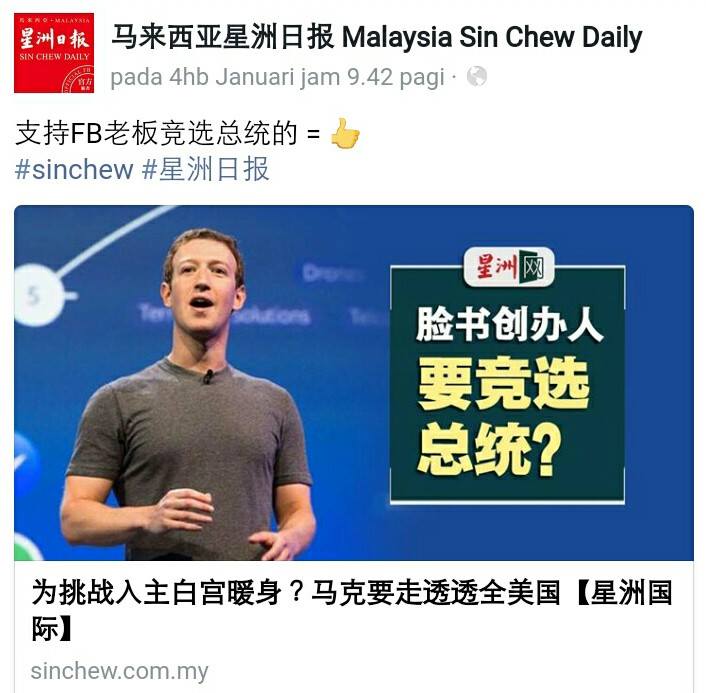Open the Malaysia Sin Chew Daily page name
706x693 pixels.
[375, 38]
